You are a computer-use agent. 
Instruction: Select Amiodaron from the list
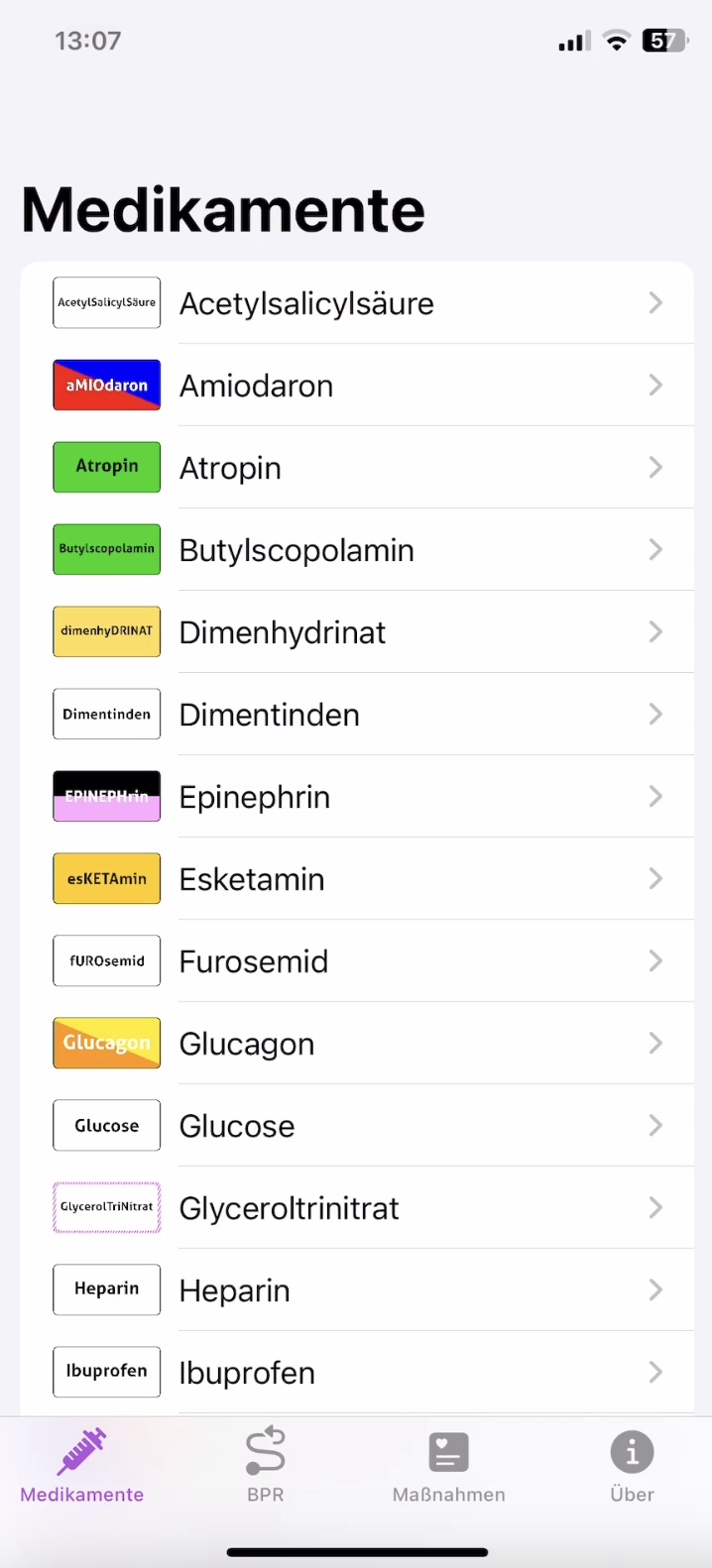click(257, 386)
